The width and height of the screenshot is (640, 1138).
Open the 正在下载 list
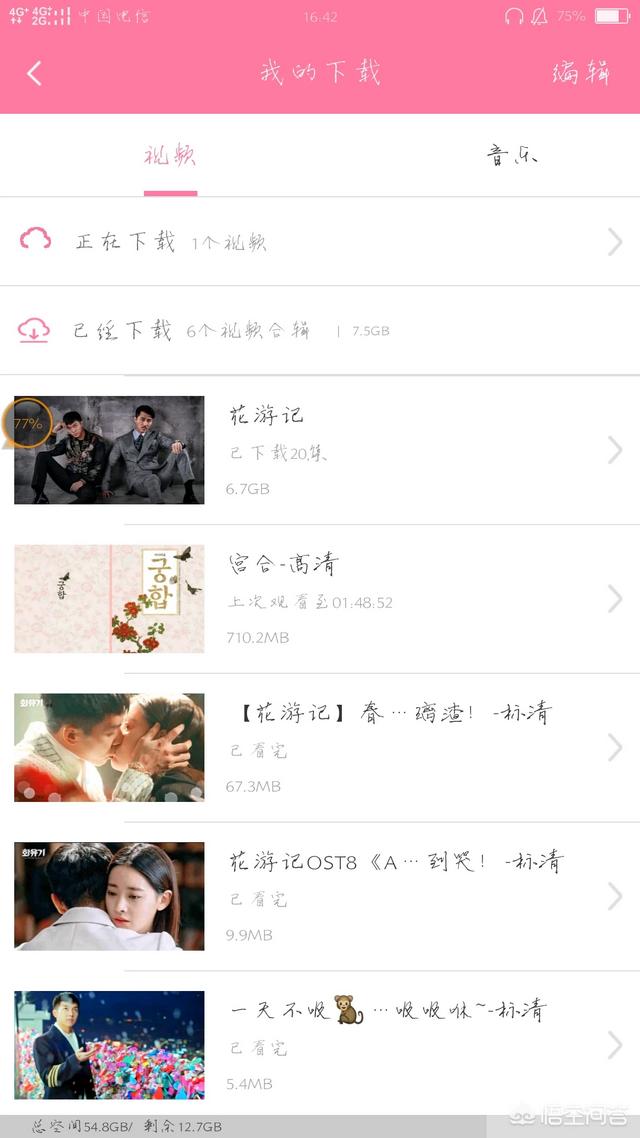[x=320, y=242]
